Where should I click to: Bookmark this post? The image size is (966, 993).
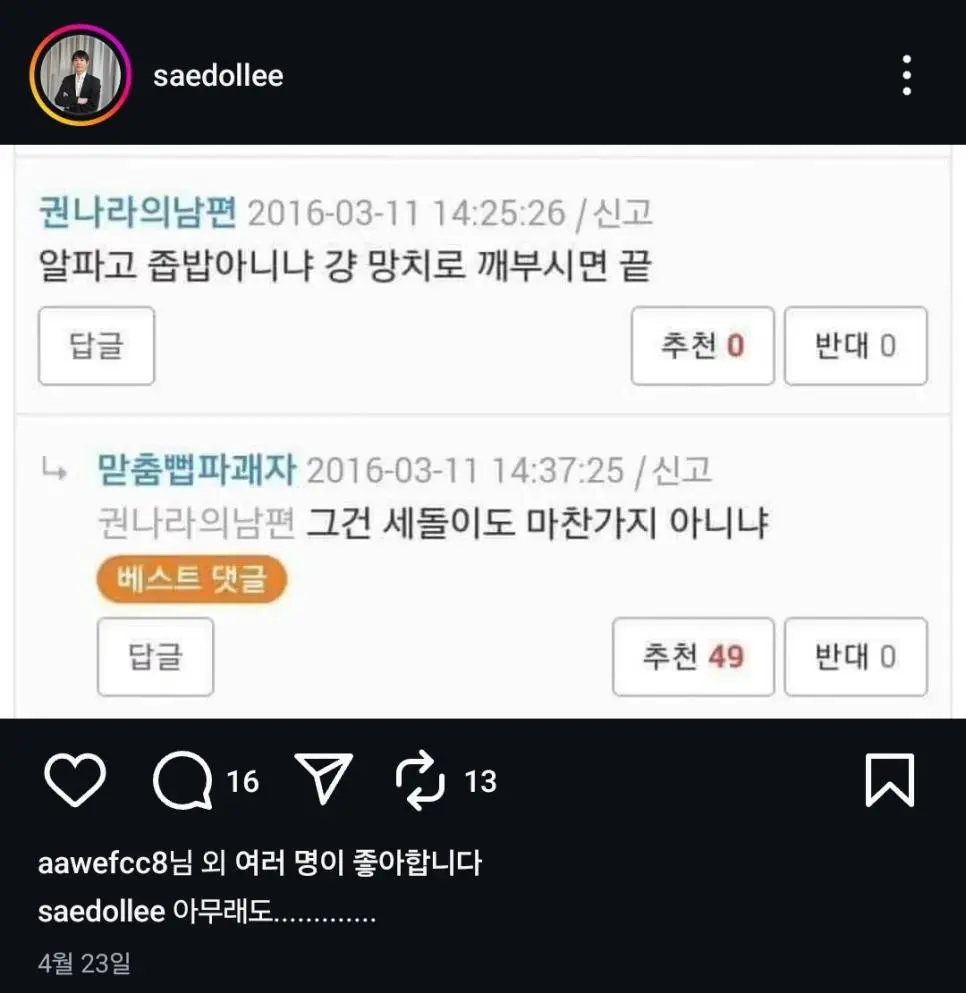point(889,781)
